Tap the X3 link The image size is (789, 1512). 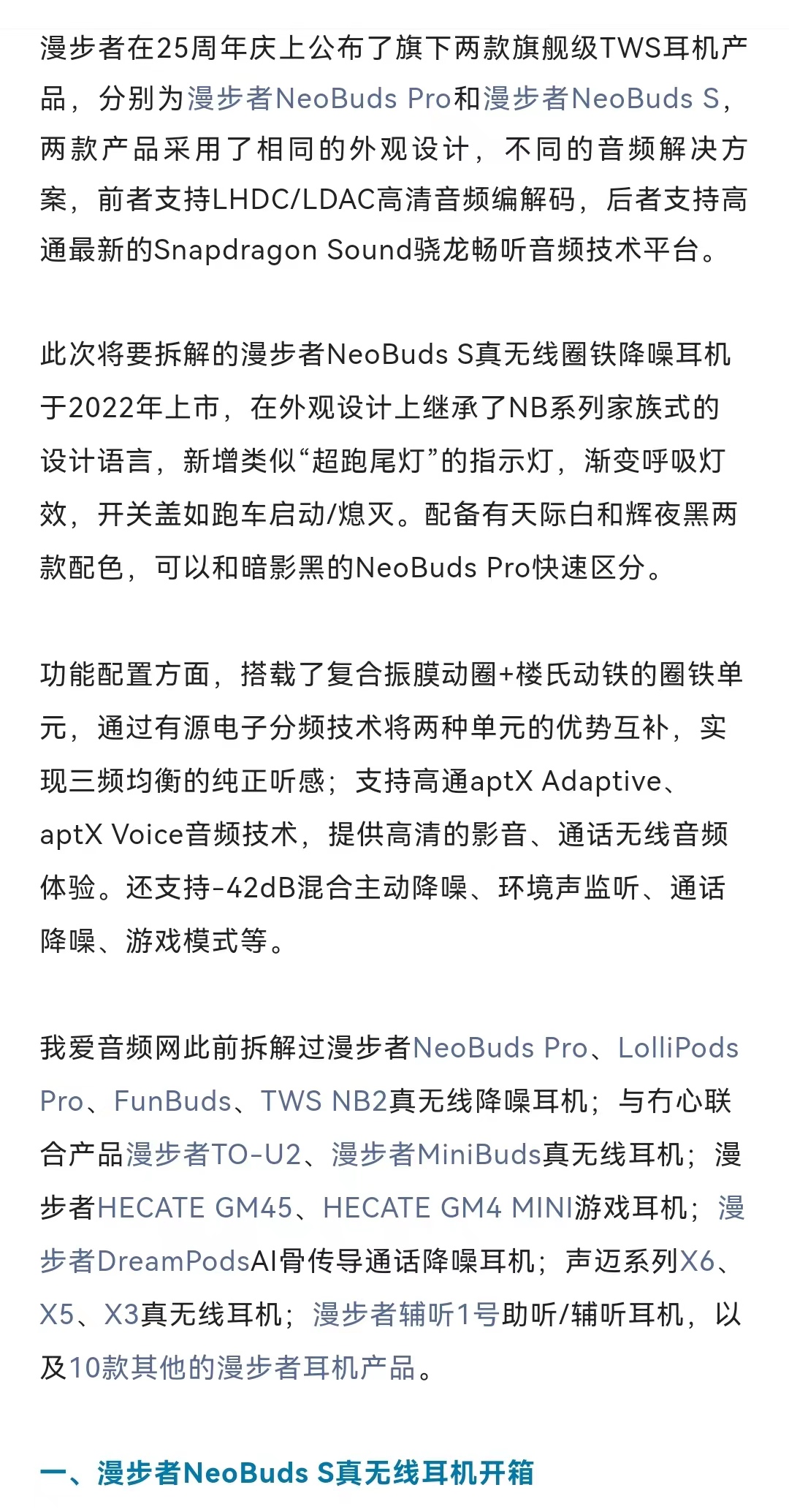121,1315
